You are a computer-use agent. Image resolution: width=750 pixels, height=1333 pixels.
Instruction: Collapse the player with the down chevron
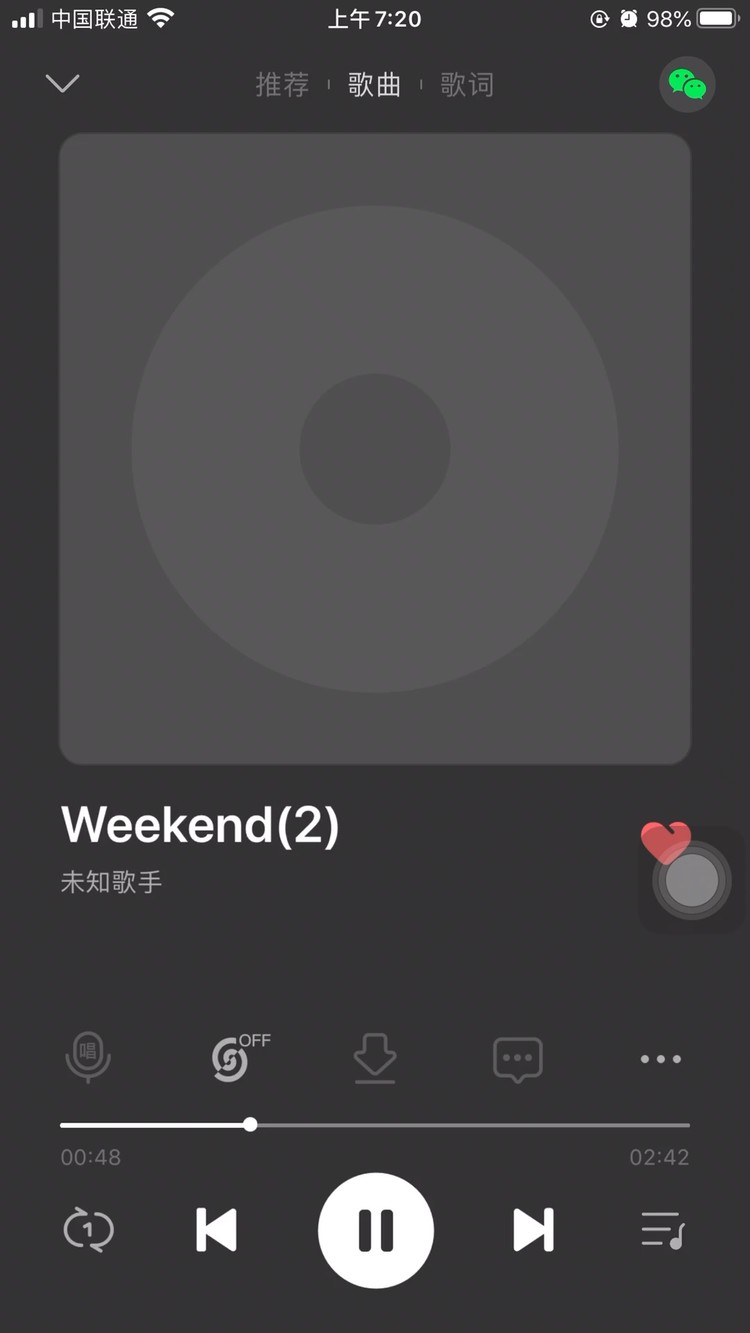(62, 84)
